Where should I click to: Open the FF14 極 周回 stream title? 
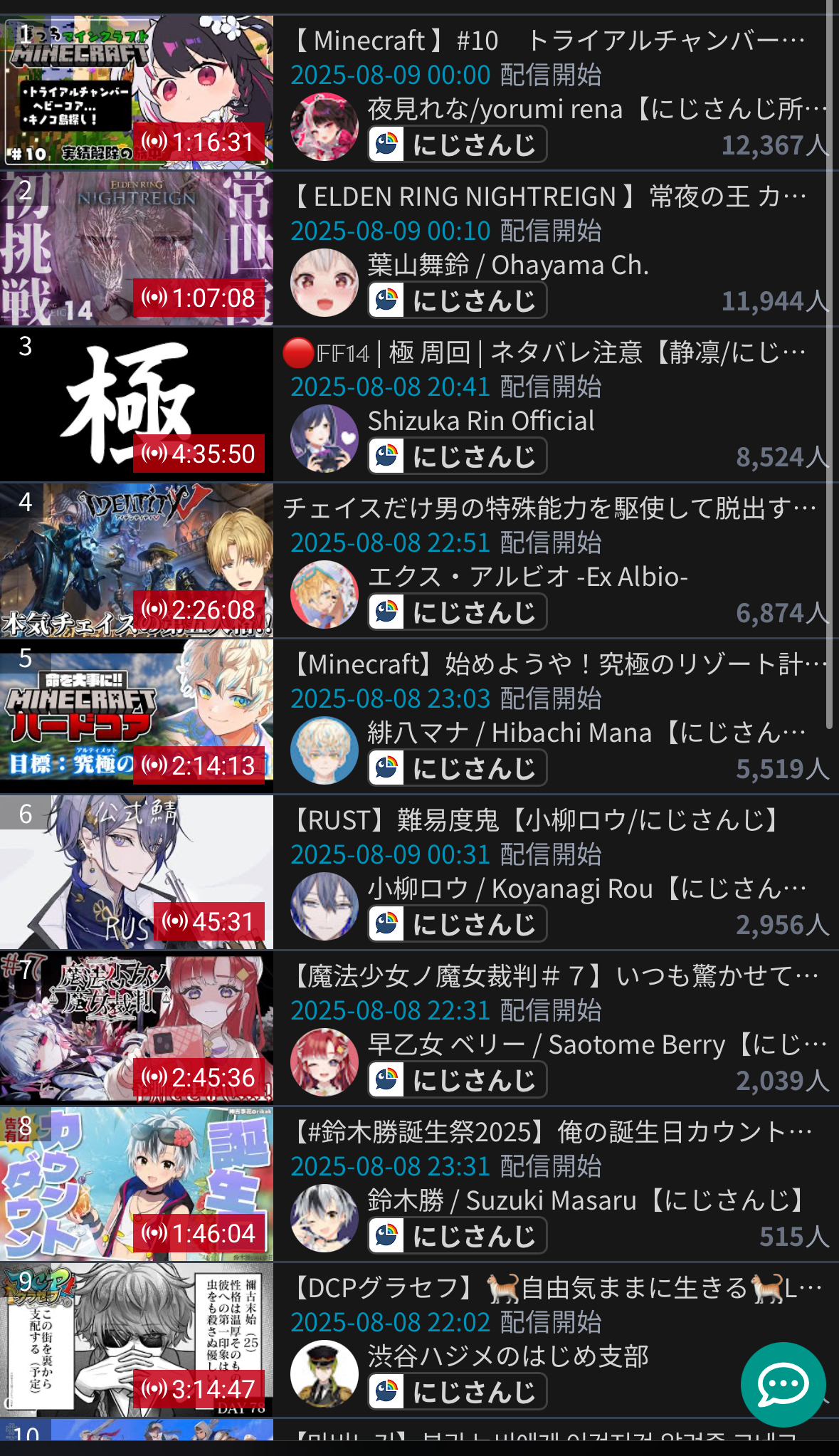(544, 352)
